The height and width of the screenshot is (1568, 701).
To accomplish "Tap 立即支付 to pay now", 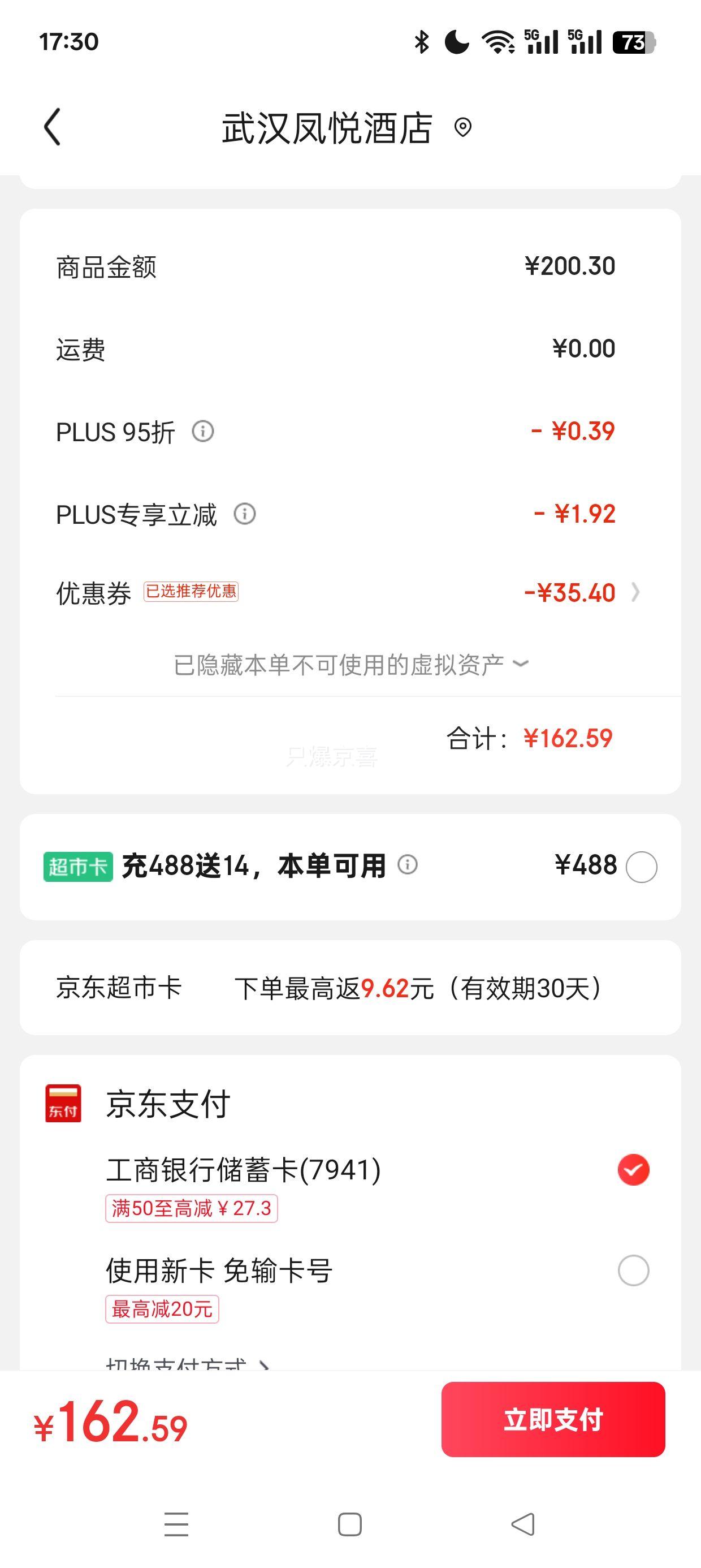I will [553, 1419].
